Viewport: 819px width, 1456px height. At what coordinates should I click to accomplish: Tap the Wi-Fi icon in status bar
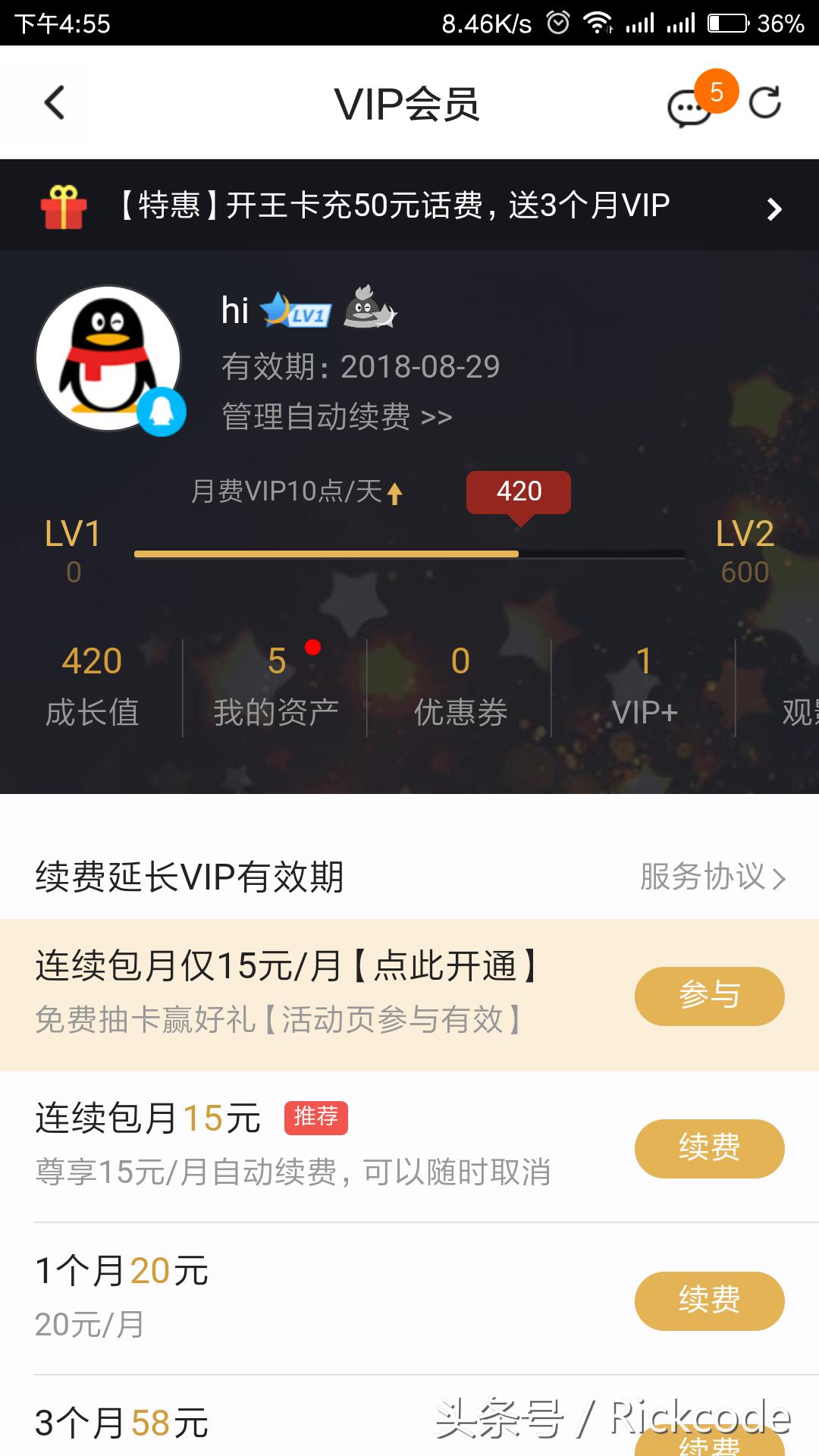tap(599, 23)
